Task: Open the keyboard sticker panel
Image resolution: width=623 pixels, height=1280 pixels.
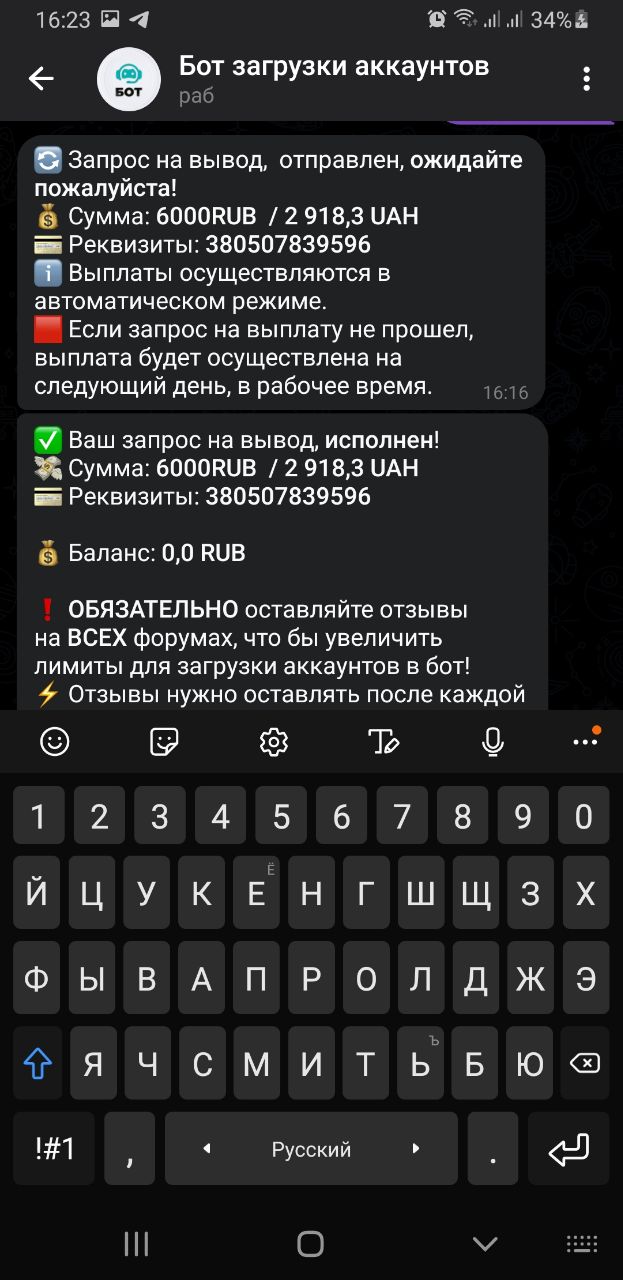Action: point(164,741)
